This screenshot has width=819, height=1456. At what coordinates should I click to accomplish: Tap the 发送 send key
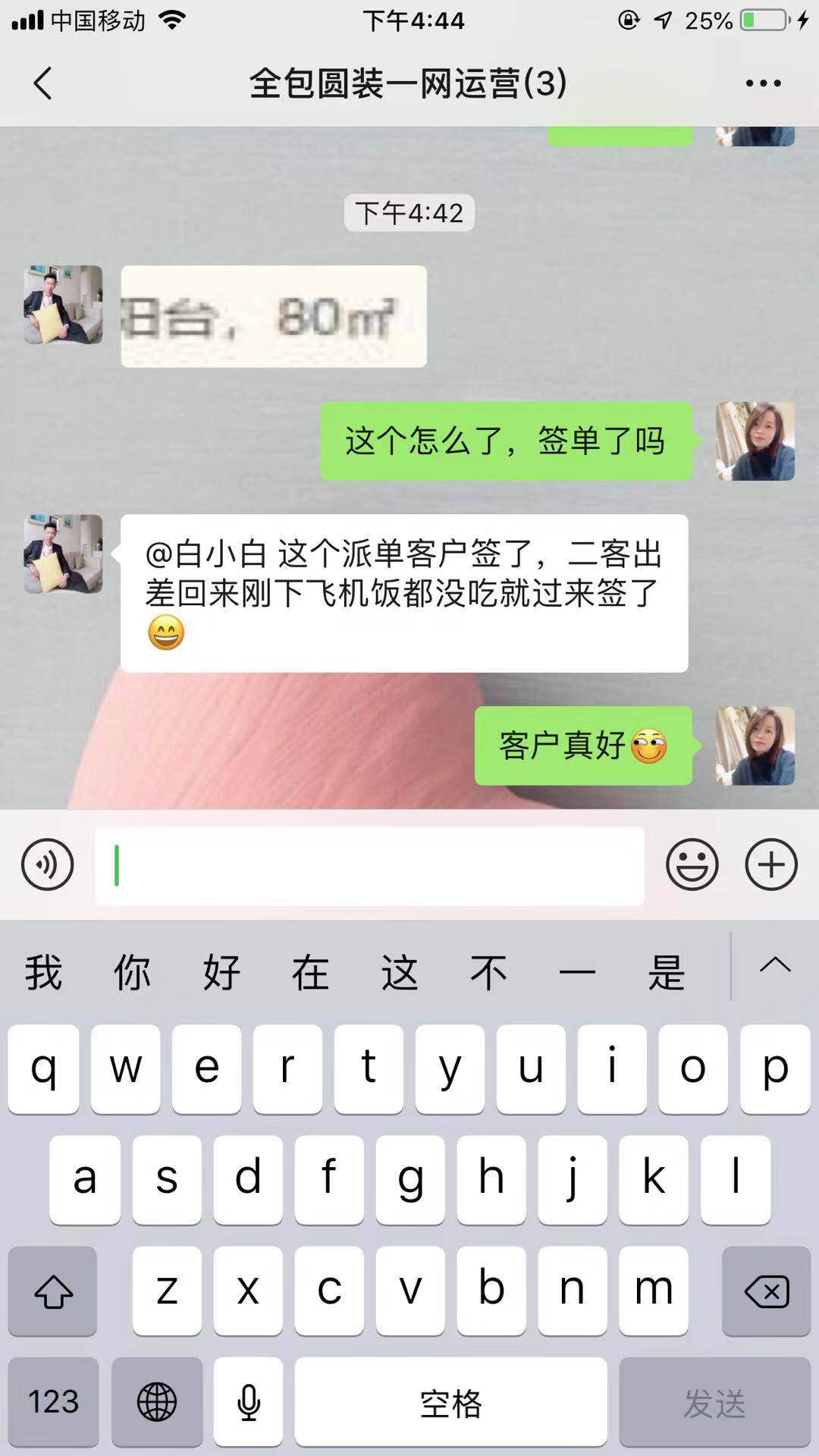click(714, 1401)
